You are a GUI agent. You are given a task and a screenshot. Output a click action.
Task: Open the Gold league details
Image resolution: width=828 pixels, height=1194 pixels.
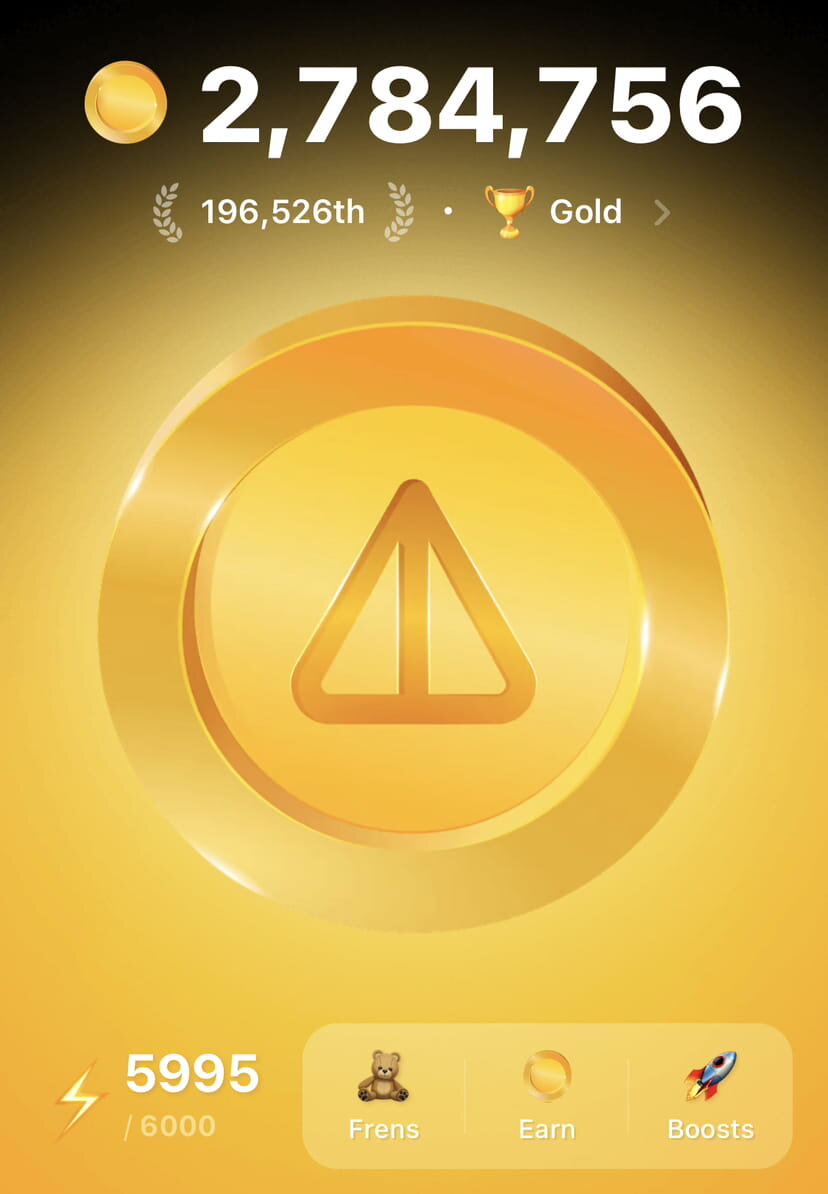577,212
